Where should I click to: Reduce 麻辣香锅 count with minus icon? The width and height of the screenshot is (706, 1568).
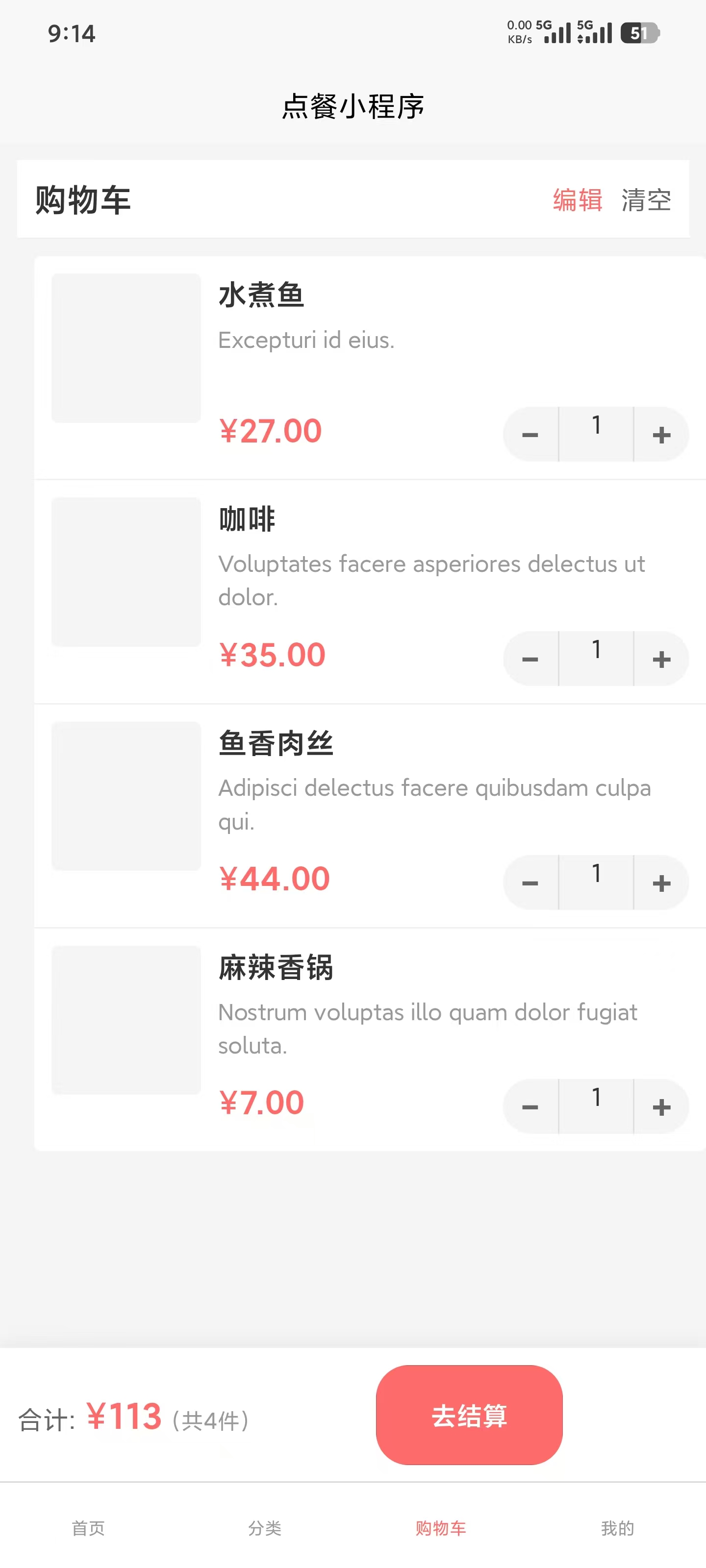click(x=529, y=1106)
